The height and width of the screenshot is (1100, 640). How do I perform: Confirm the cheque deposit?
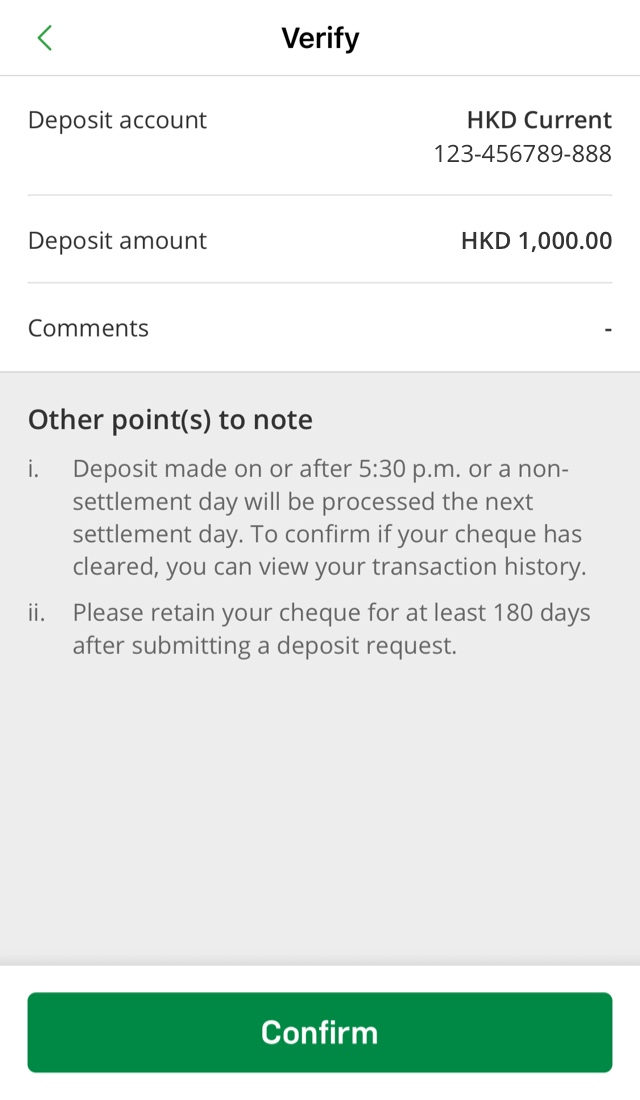(x=320, y=1032)
